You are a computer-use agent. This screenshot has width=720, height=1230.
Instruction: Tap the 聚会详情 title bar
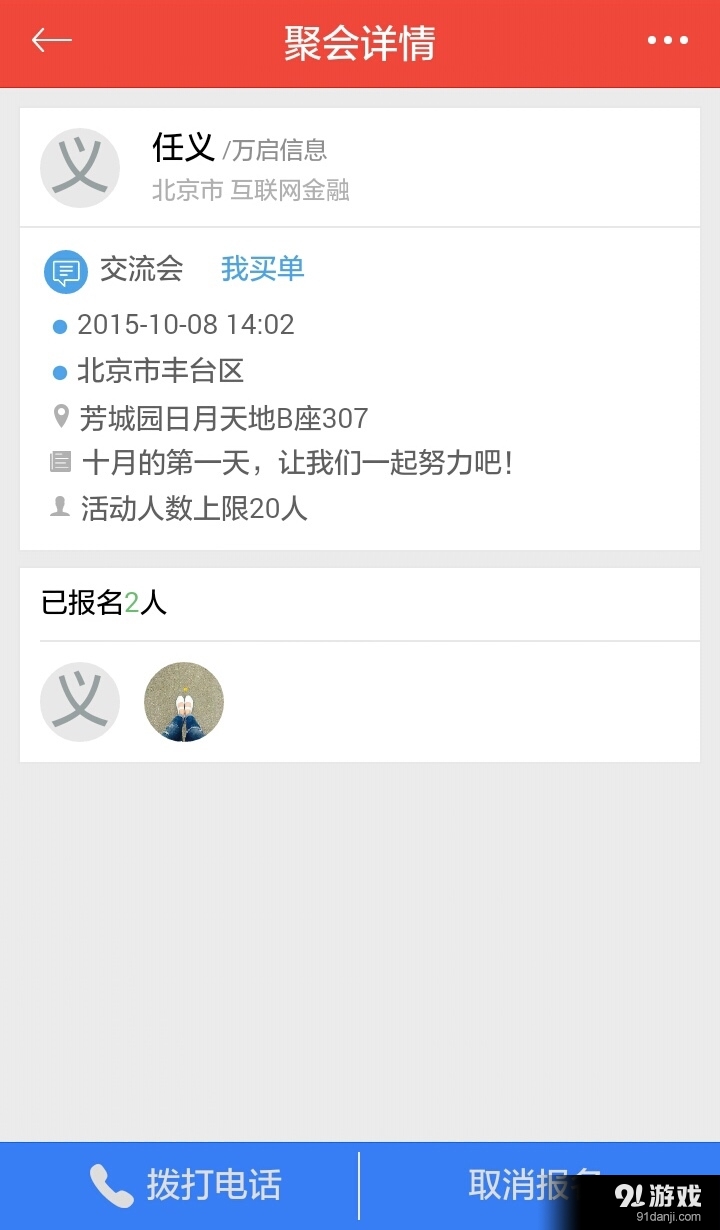pos(360,42)
